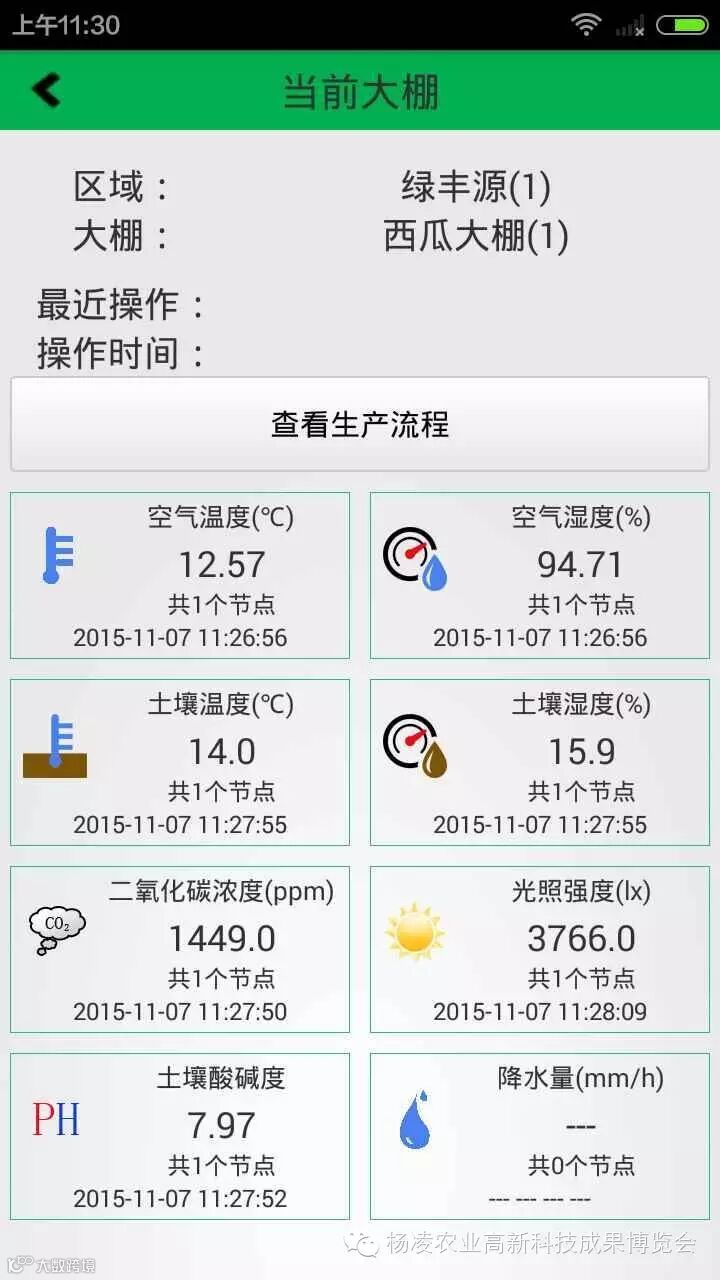The width and height of the screenshot is (720, 1280).
Task: Open the 降水量 card
Action: click(x=540, y=1136)
